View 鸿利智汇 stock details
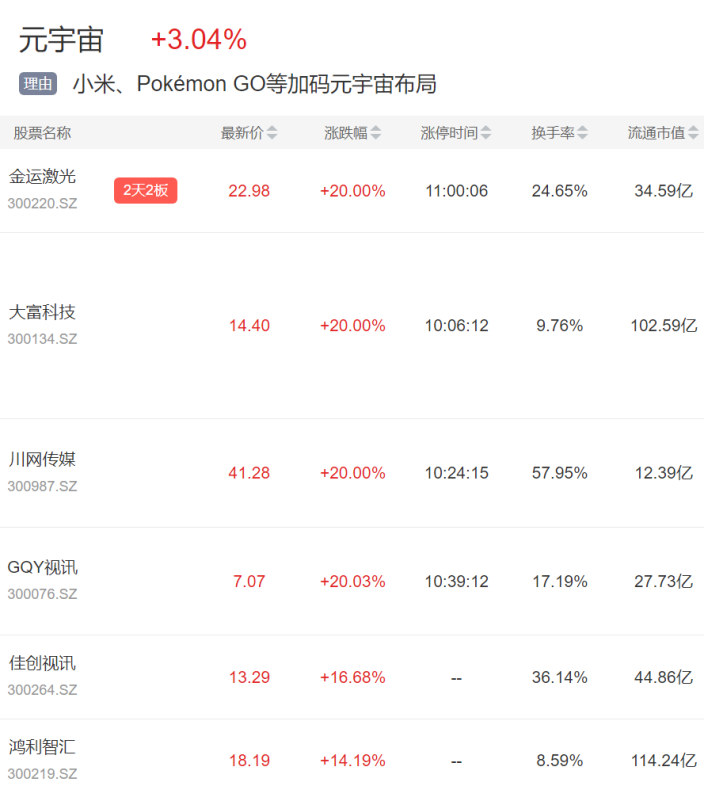The height and width of the screenshot is (801, 705). (x=42, y=747)
